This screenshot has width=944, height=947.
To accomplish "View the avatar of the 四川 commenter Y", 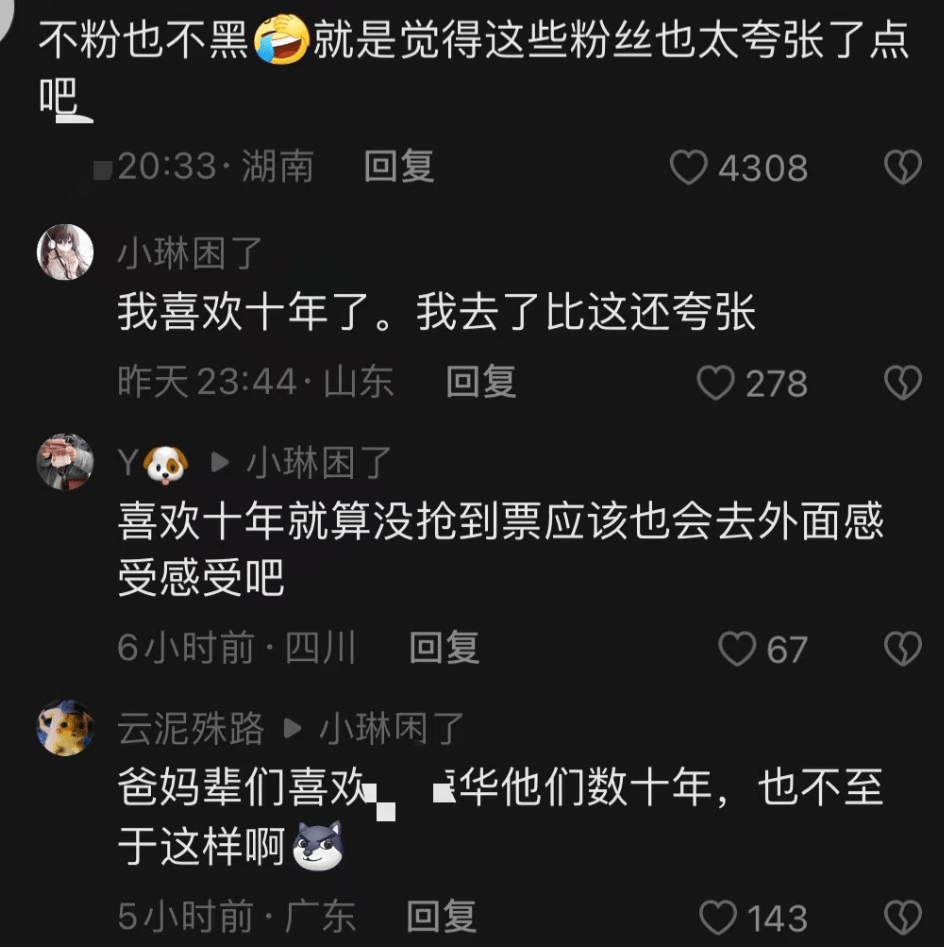I will click(65, 463).
